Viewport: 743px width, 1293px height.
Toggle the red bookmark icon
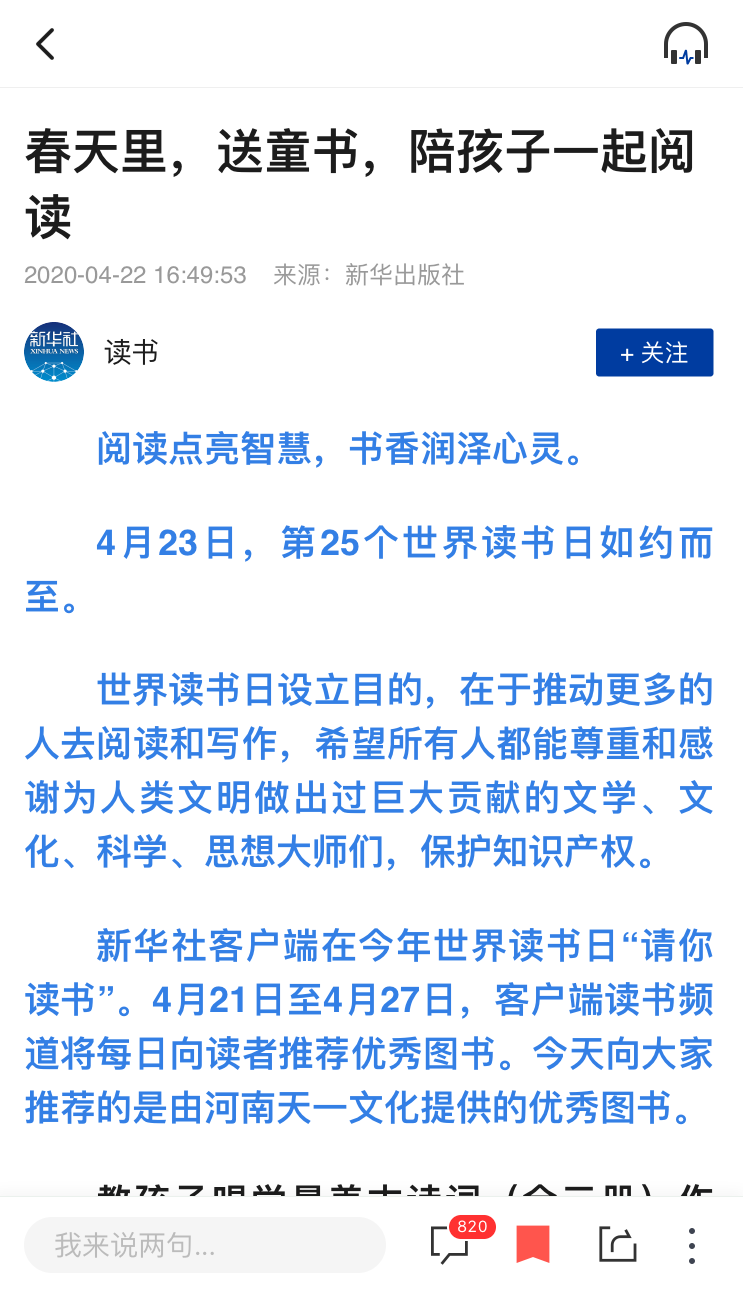click(533, 1245)
